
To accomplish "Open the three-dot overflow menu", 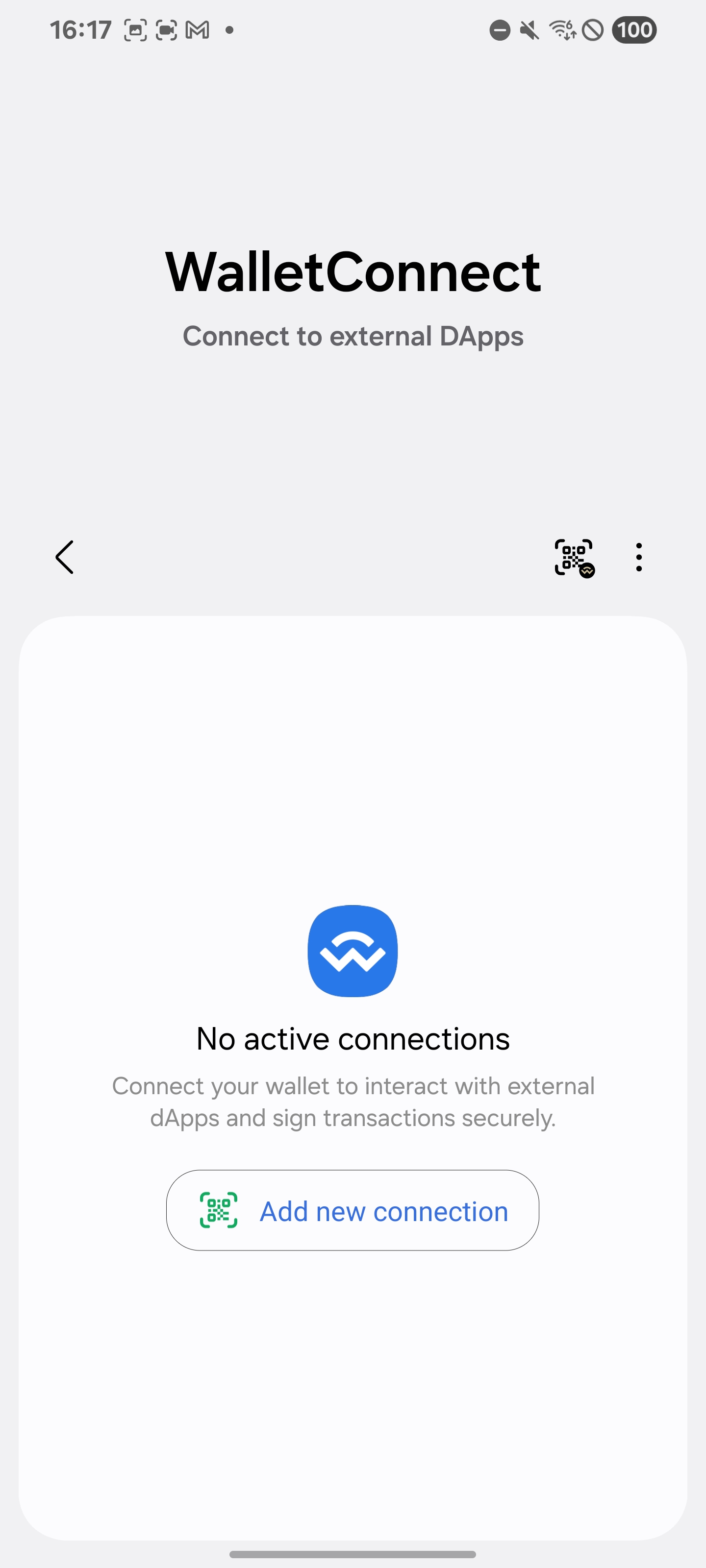I will coord(638,557).
